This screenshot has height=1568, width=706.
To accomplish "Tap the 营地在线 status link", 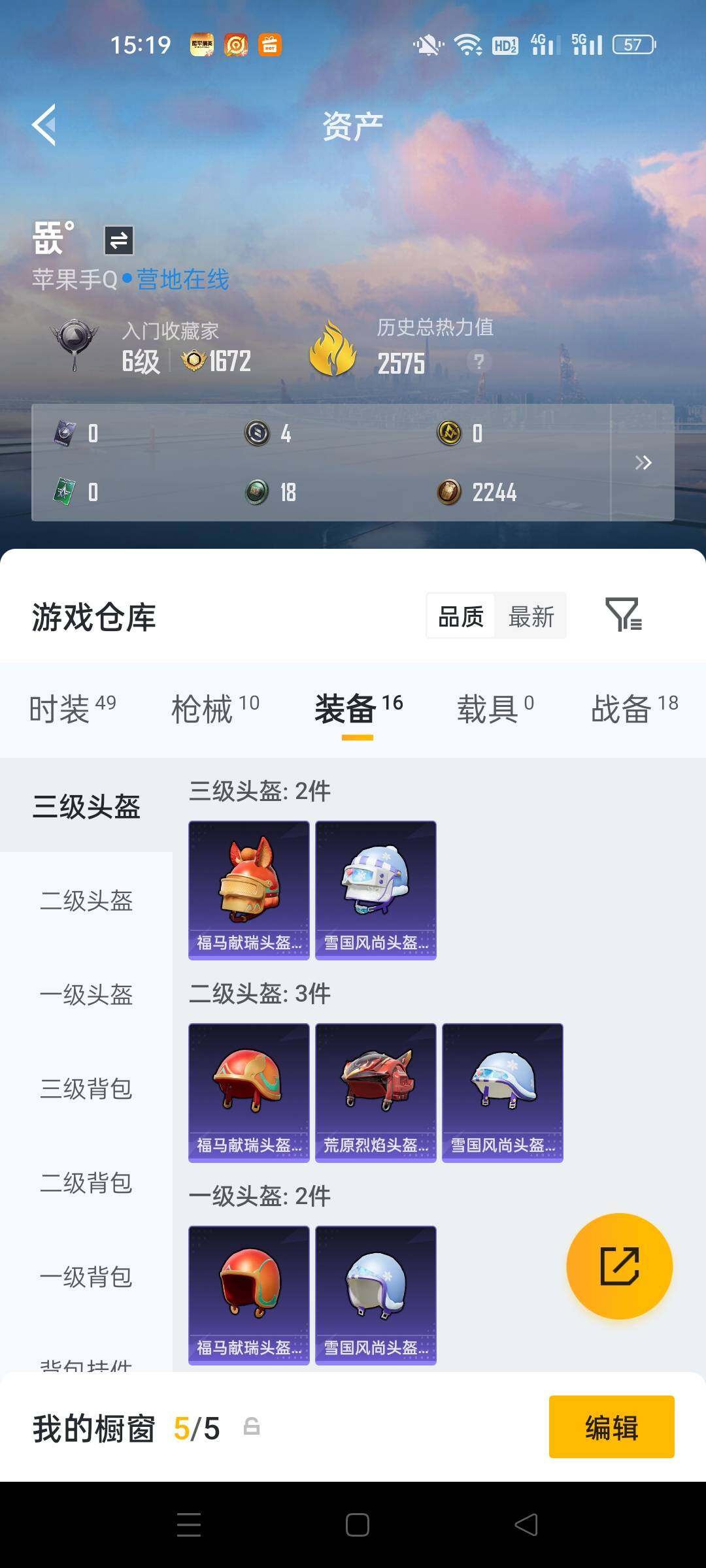I will (182, 278).
